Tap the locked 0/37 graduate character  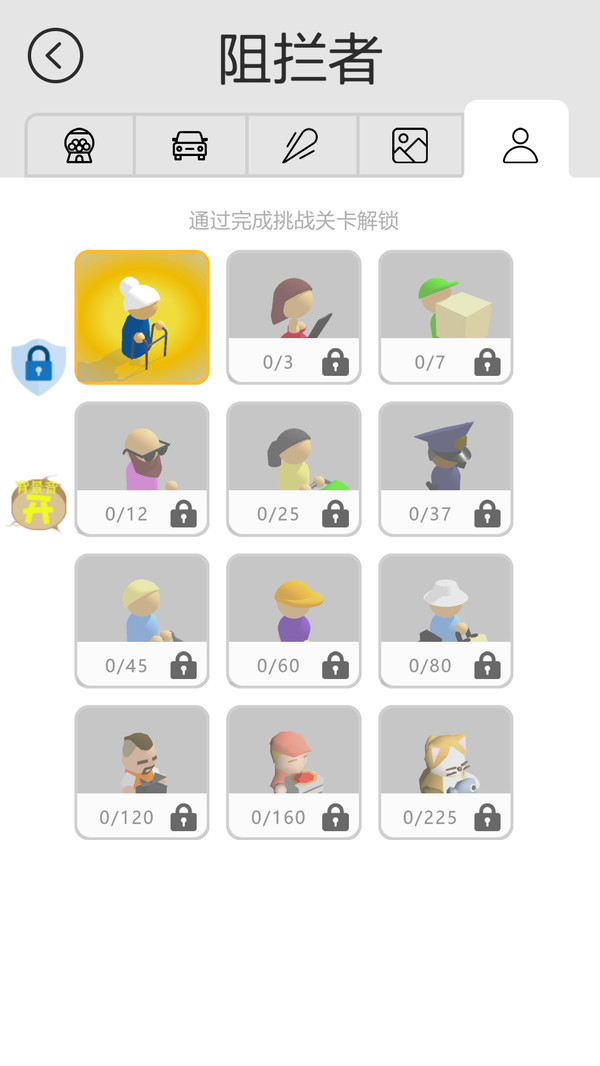pyautogui.click(x=446, y=469)
